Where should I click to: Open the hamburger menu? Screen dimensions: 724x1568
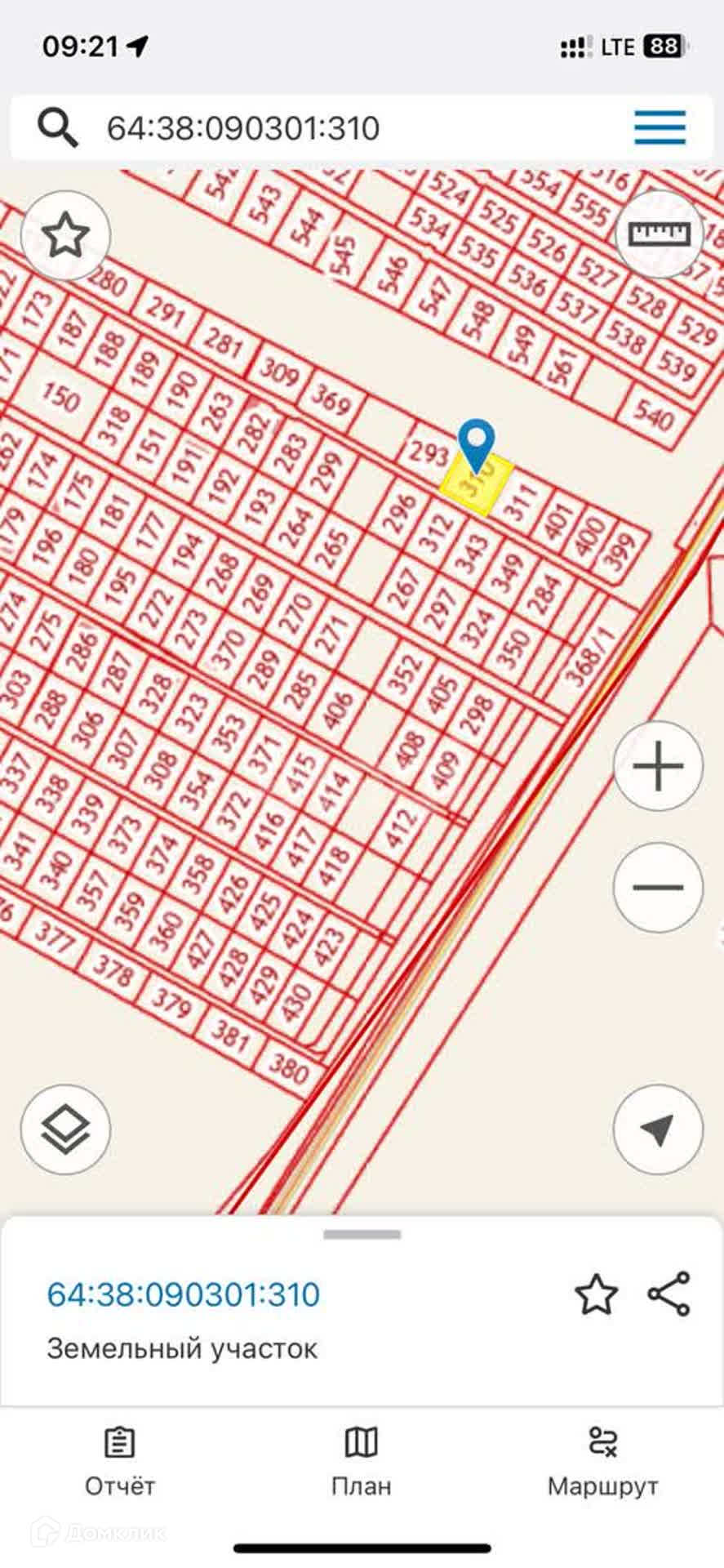[x=660, y=128]
